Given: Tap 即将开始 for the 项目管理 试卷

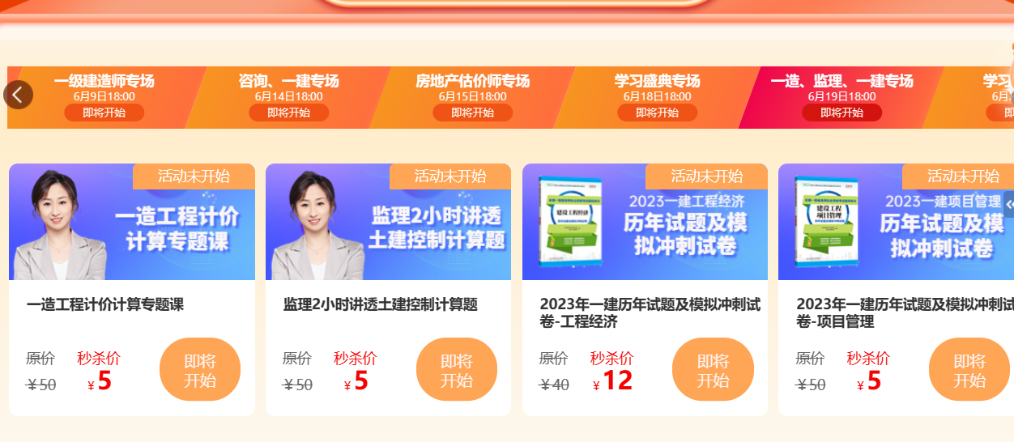Looking at the screenshot, I should [969, 370].
